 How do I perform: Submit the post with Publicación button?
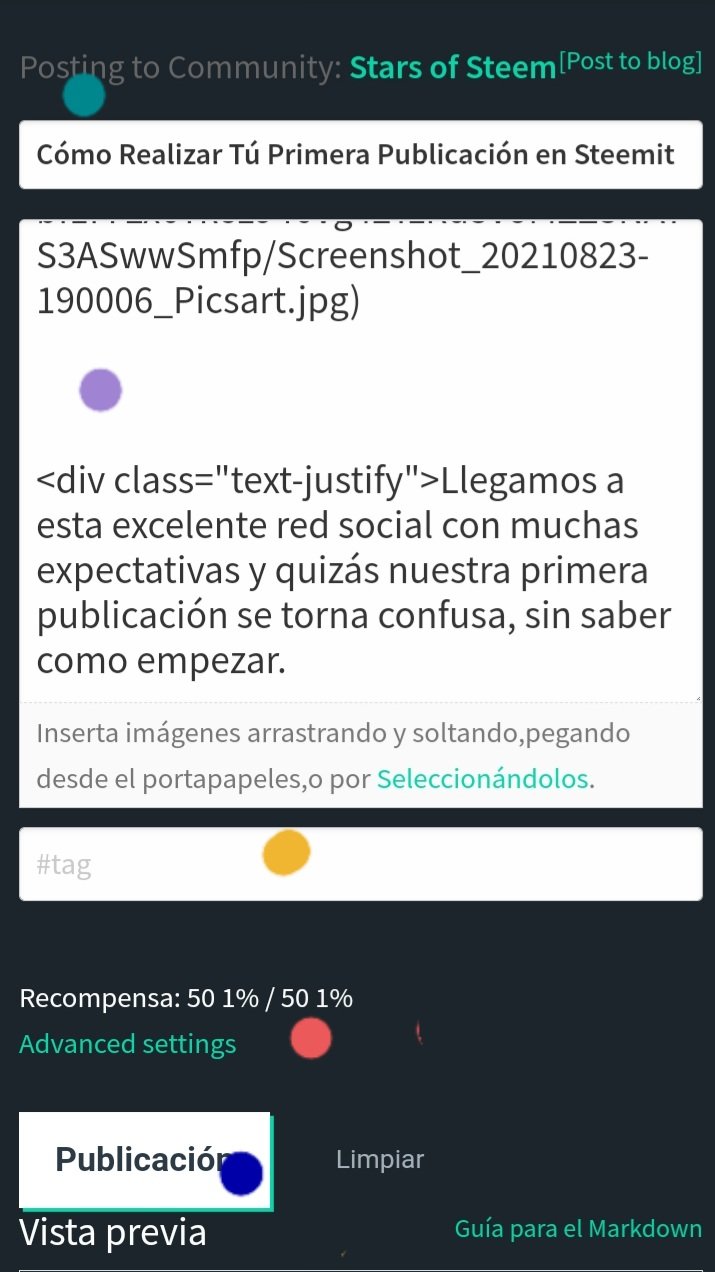click(x=145, y=1160)
